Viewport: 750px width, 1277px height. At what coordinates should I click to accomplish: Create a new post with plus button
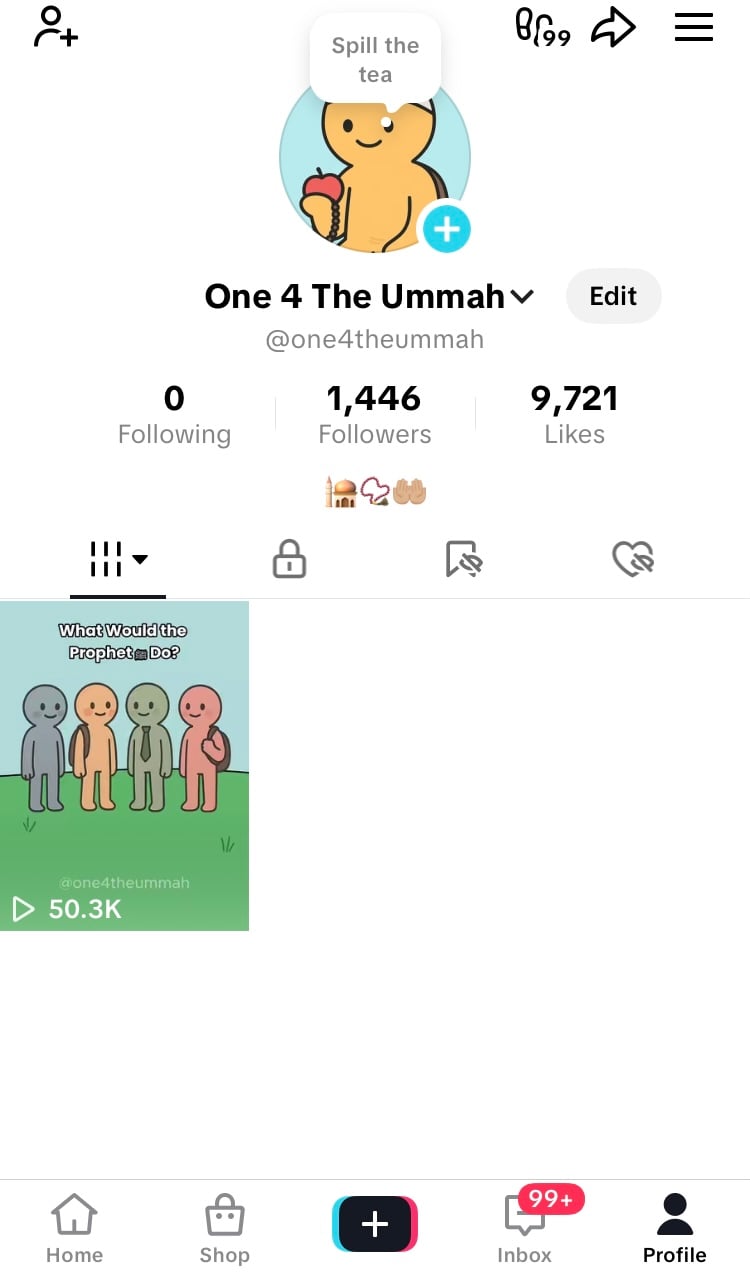click(375, 1224)
